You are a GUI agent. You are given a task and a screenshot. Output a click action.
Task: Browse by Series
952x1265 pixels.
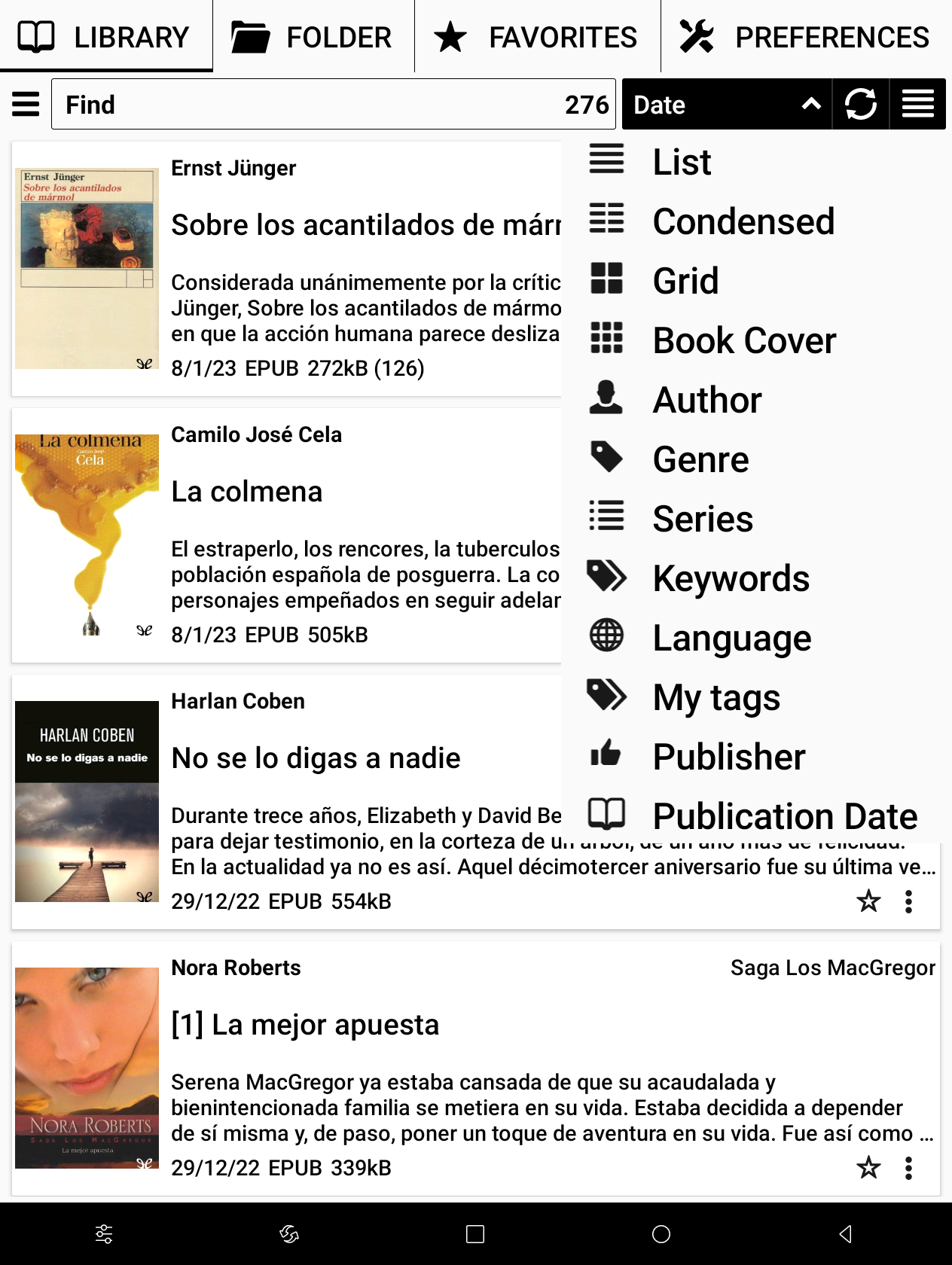[703, 519]
